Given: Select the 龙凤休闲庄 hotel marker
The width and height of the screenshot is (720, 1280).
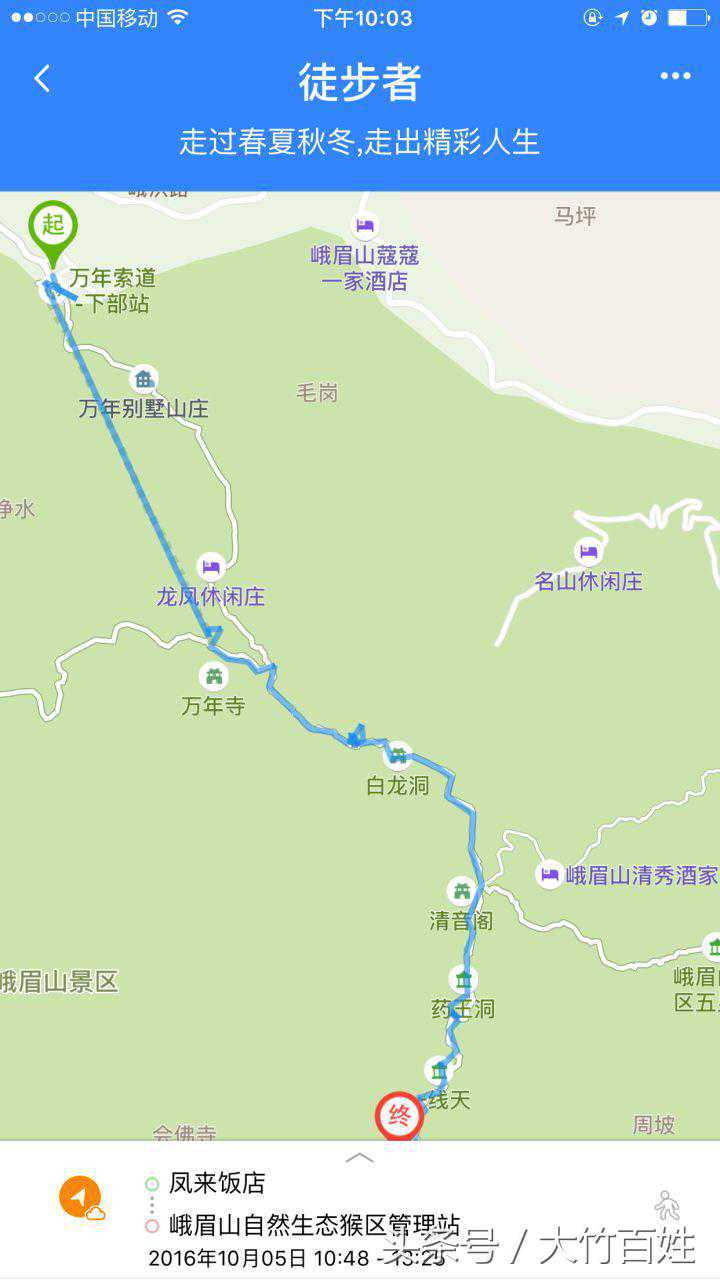Looking at the screenshot, I should (x=210, y=567).
